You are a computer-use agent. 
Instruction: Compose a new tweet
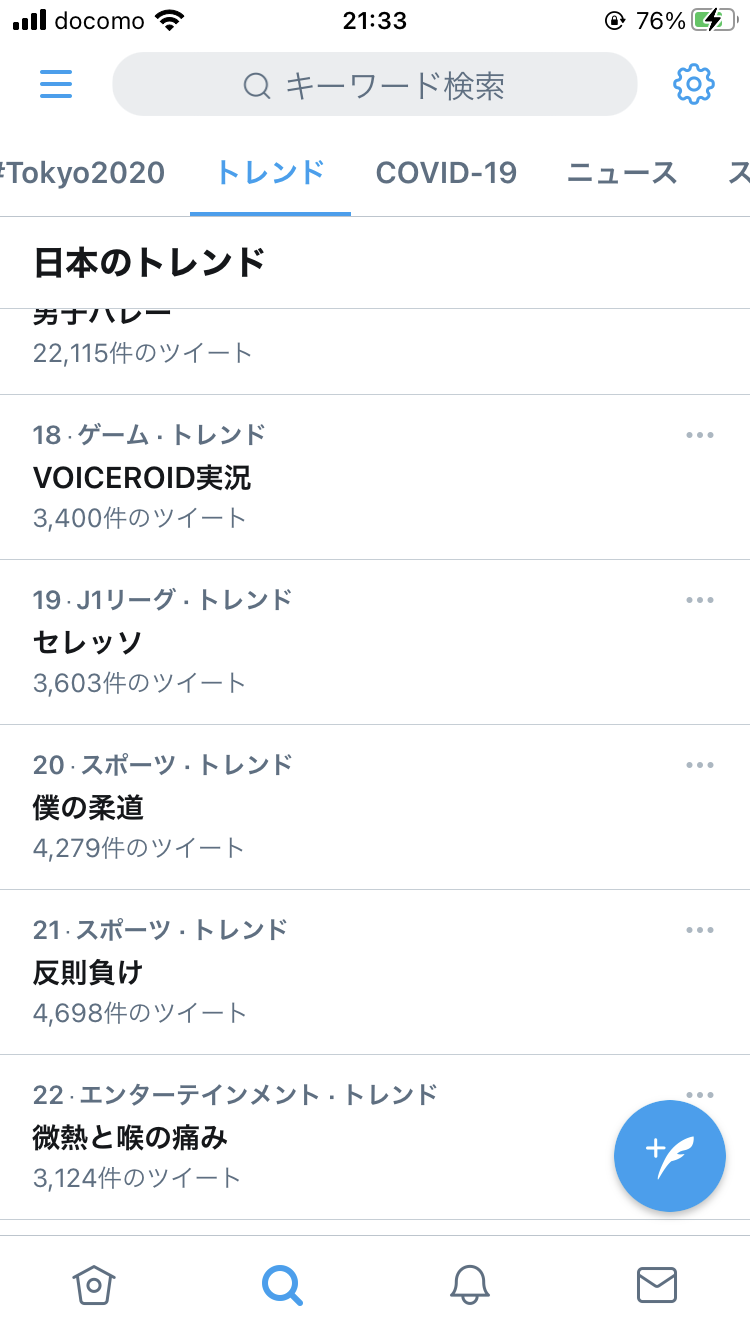(x=669, y=1155)
